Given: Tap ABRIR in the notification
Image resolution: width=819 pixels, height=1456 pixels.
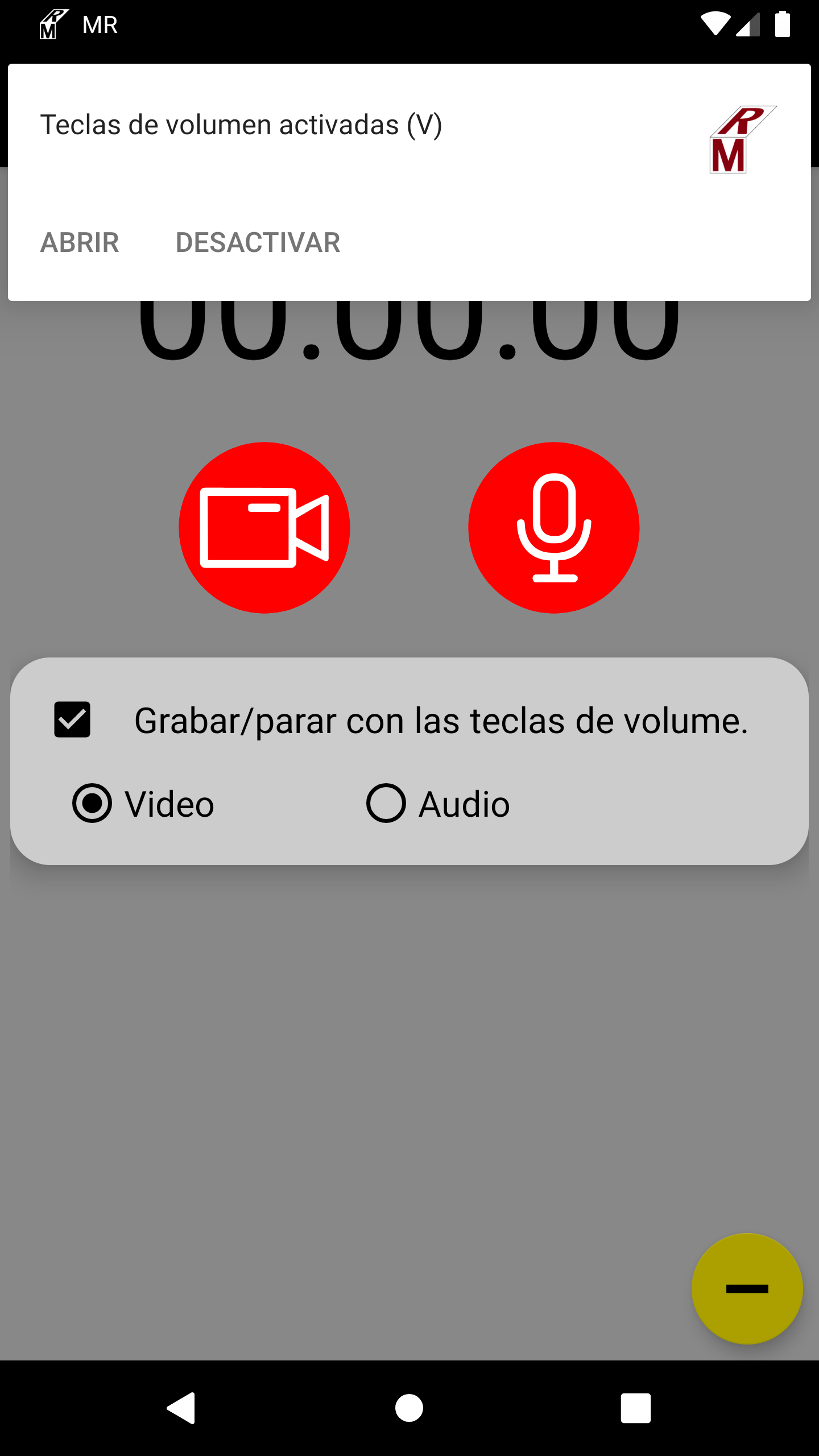Looking at the screenshot, I should click(x=80, y=242).
